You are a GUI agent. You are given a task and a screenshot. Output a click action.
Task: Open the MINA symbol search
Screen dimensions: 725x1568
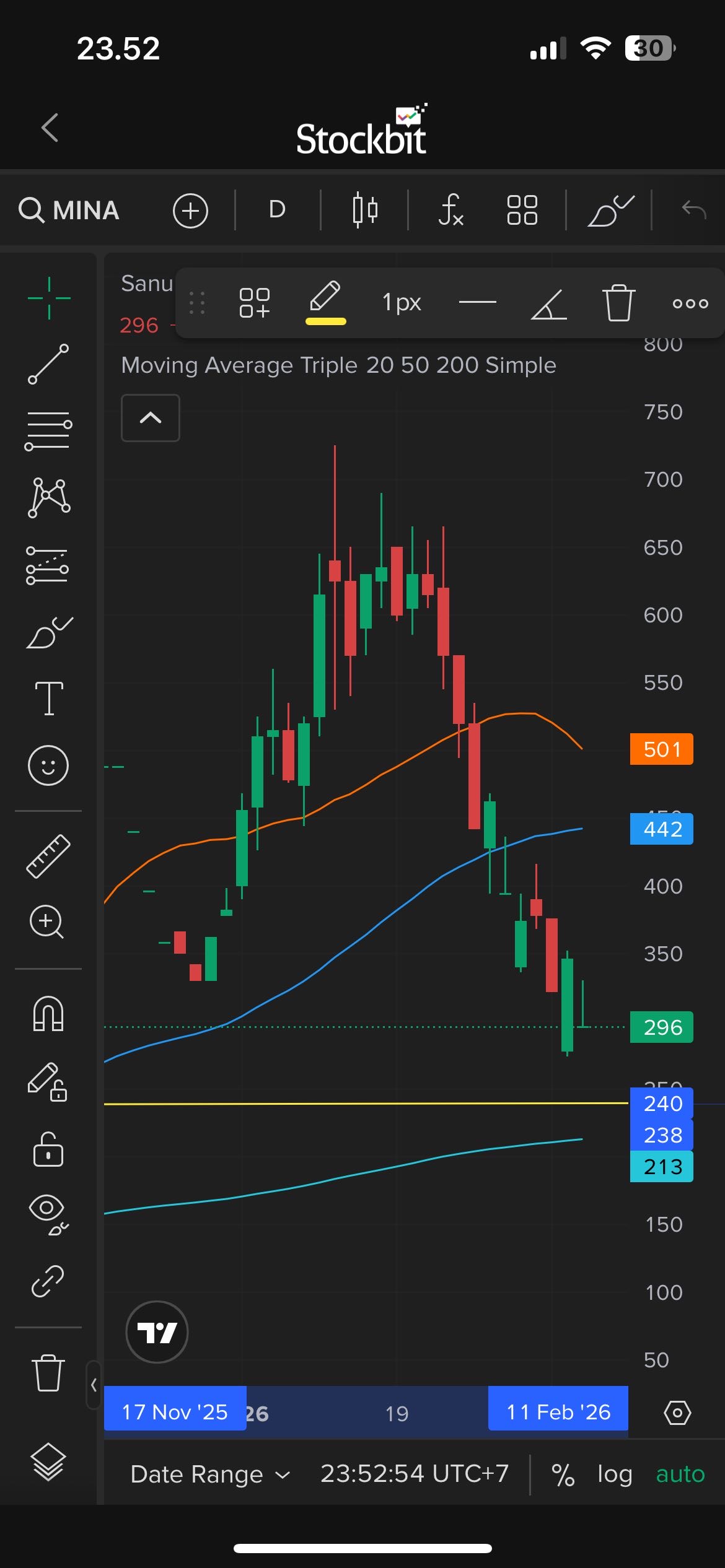point(69,211)
